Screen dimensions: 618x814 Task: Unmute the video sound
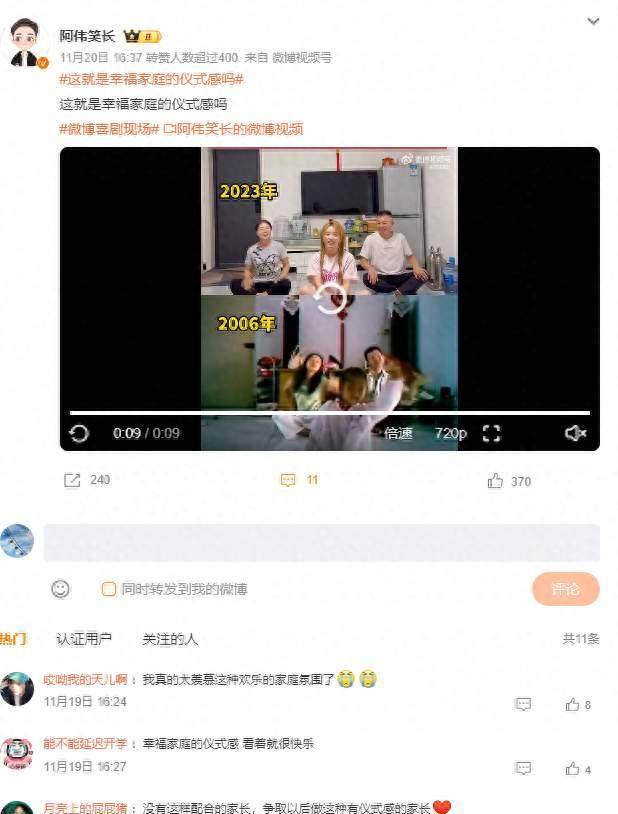(575, 433)
